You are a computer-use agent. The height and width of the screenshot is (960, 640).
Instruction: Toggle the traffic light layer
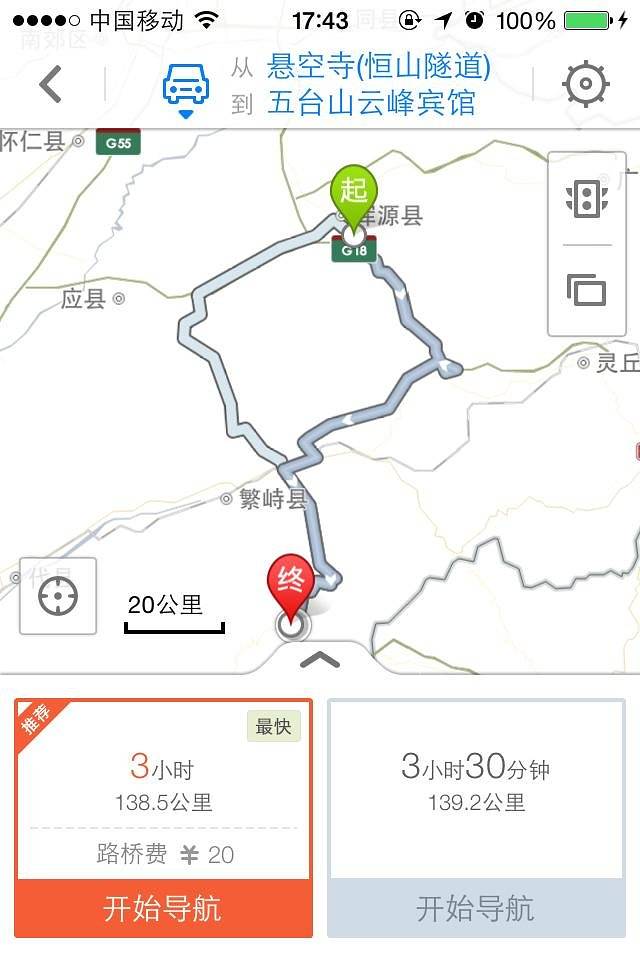click(x=587, y=198)
